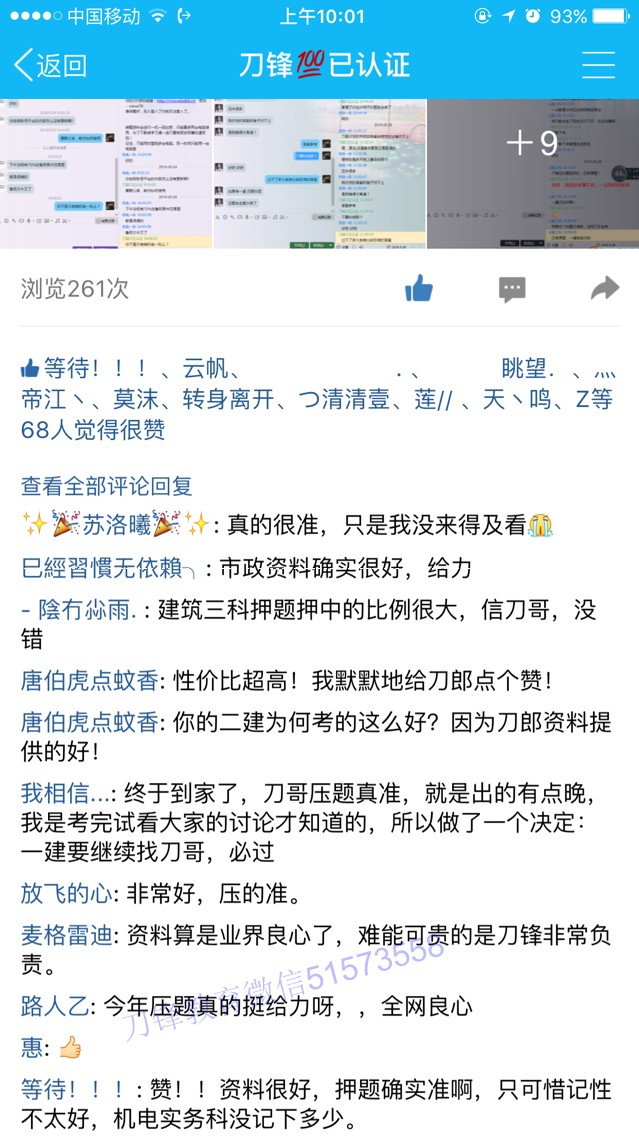This screenshot has height=1136, width=639.
Task: Open the hamburger menu in the header
Action: coord(598,65)
